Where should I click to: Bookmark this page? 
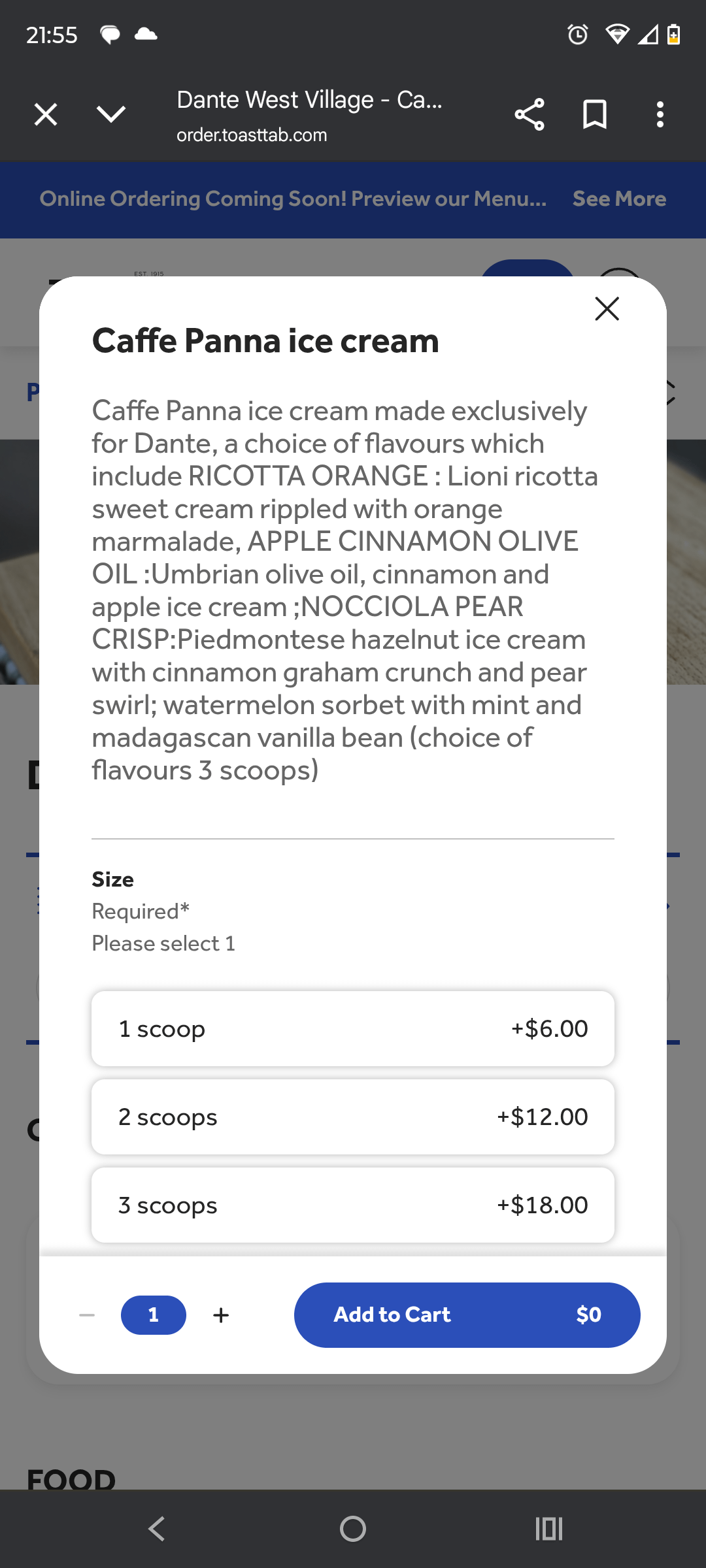tap(595, 114)
